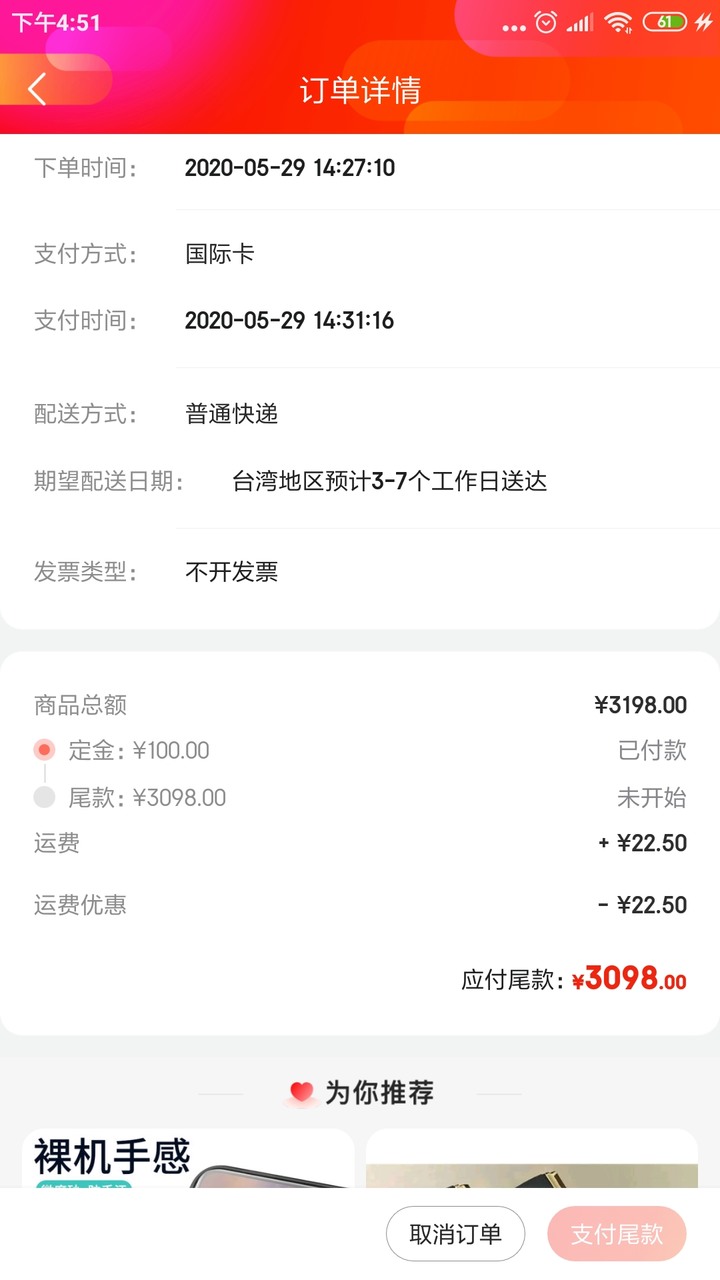Tap the 支付尾款 button
This screenshot has width=720, height=1280.
click(x=617, y=1233)
